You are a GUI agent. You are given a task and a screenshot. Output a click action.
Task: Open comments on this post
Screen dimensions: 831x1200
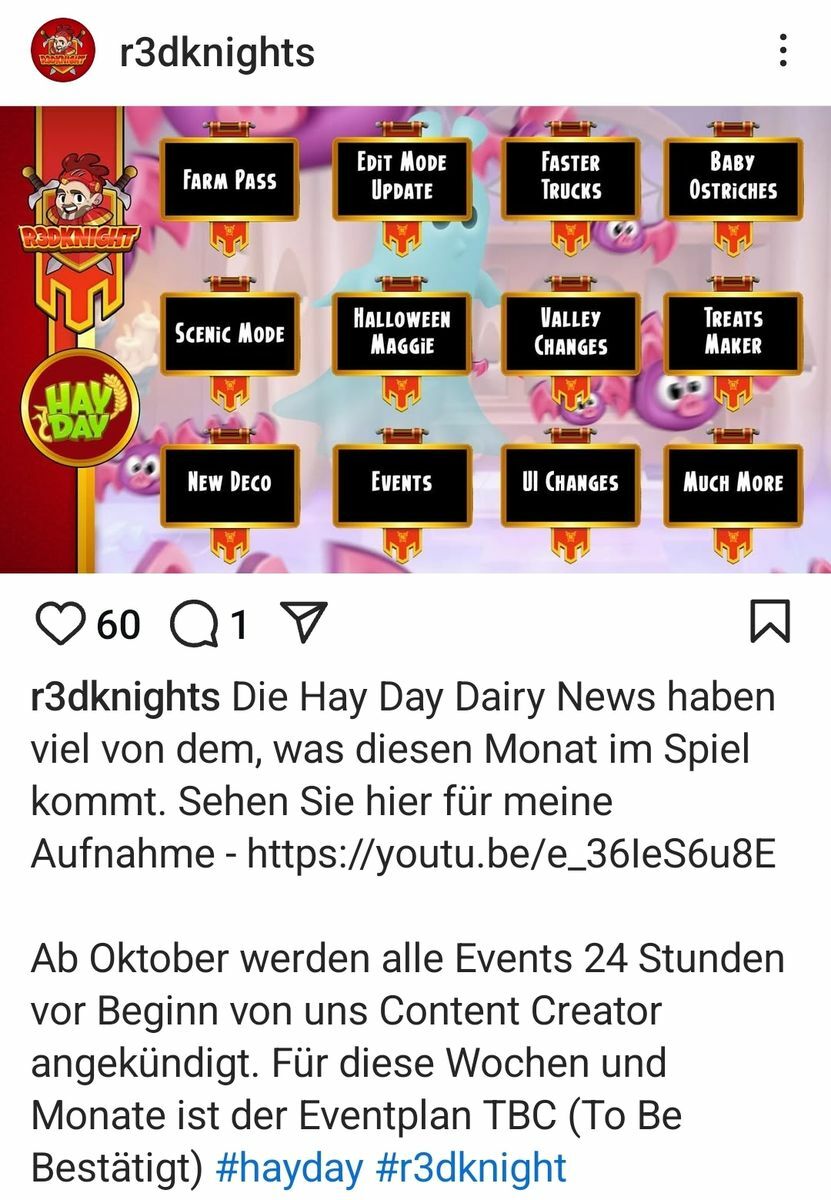point(193,624)
